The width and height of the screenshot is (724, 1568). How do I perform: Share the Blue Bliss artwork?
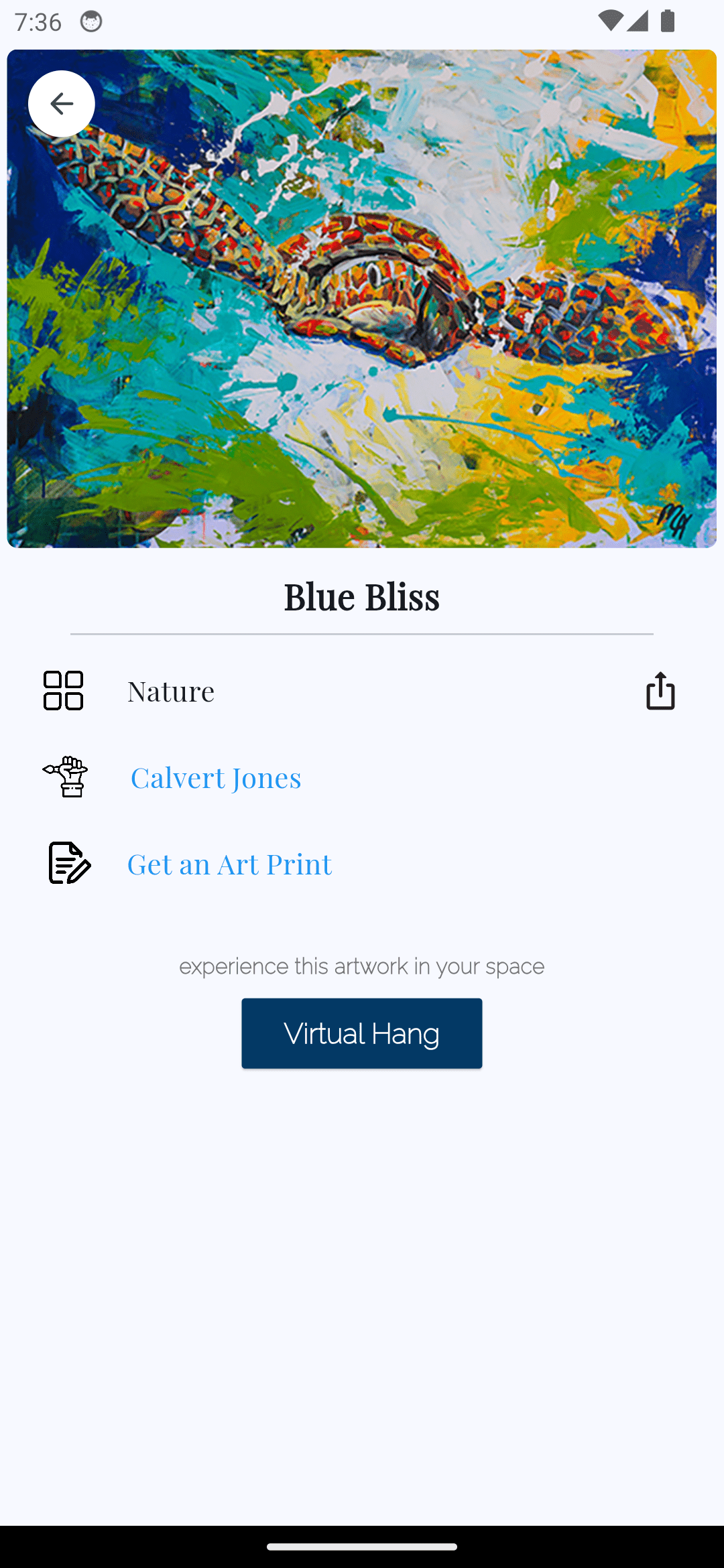660,690
